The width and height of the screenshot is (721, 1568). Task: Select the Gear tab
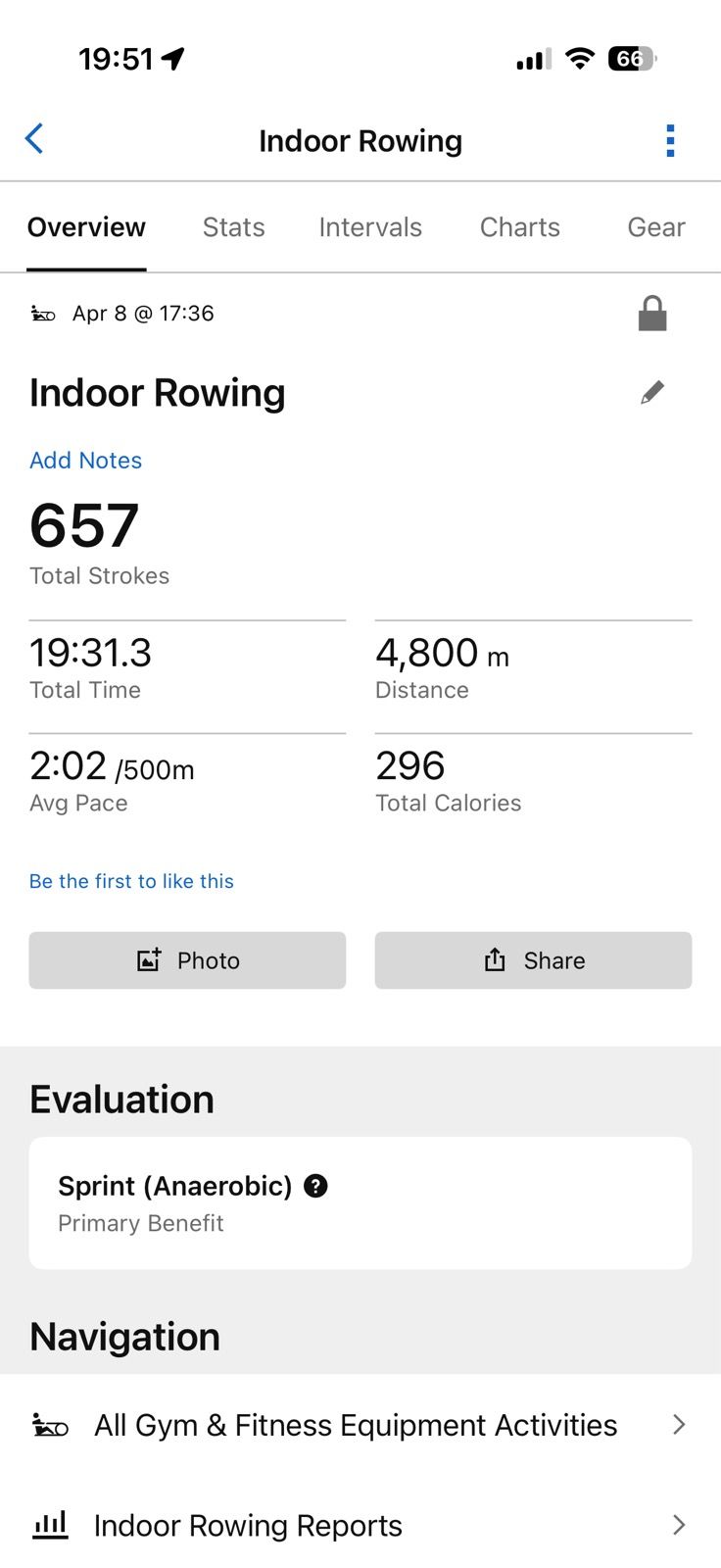click(655, 227)
